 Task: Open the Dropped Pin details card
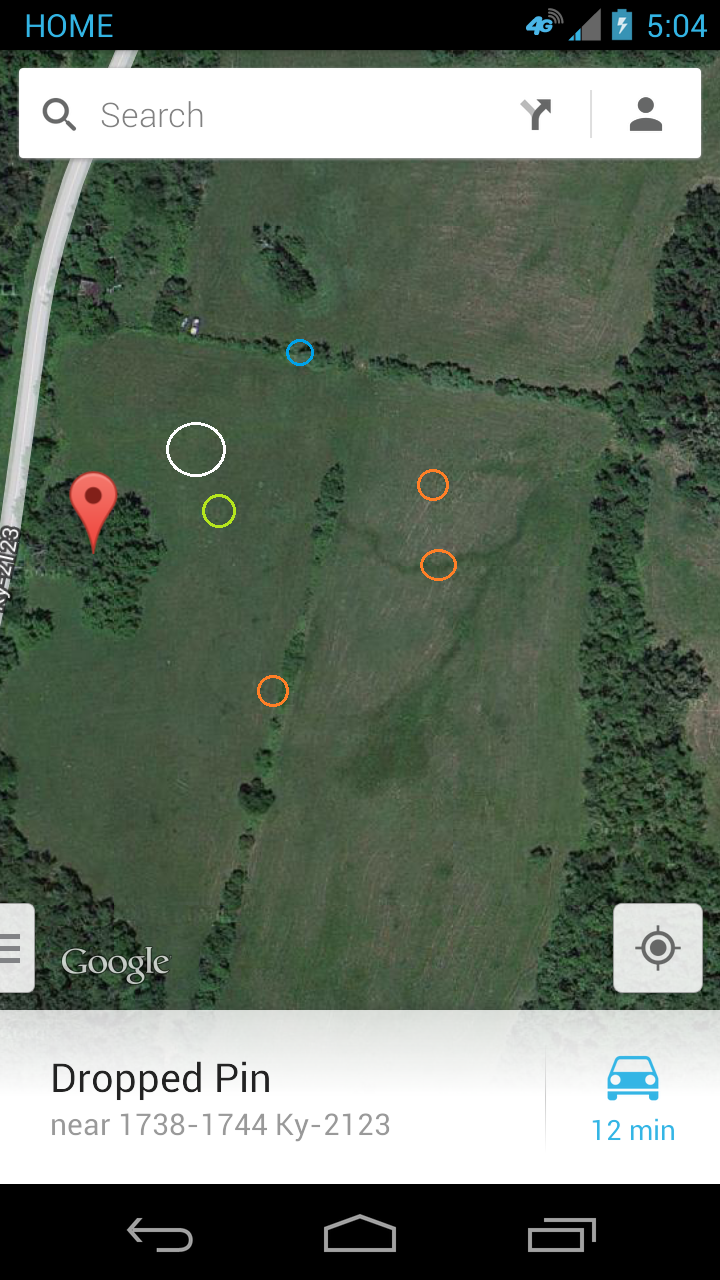pos(272,1098)
